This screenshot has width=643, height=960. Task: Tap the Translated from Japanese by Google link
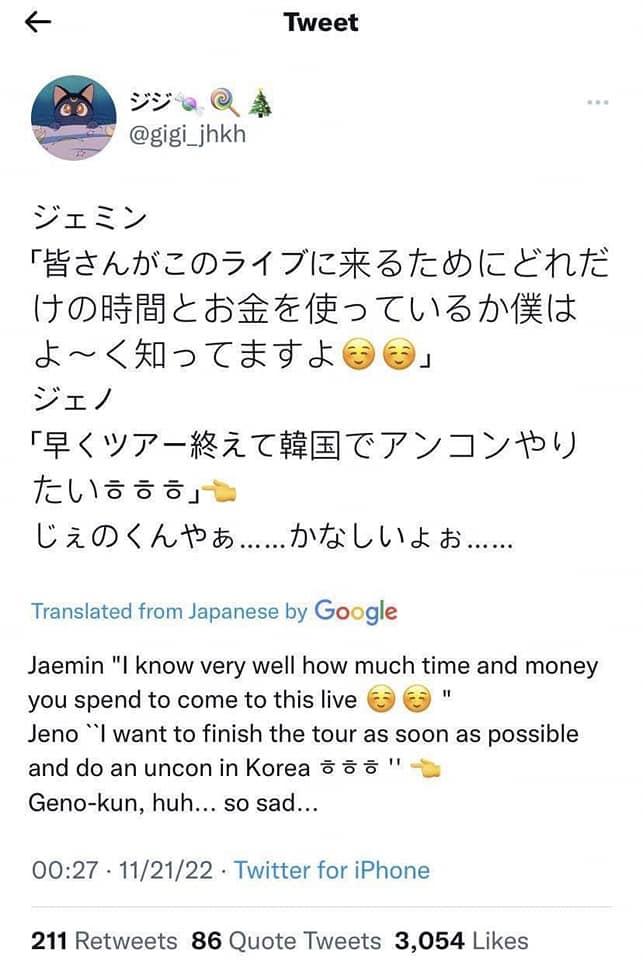pos(213,611)
